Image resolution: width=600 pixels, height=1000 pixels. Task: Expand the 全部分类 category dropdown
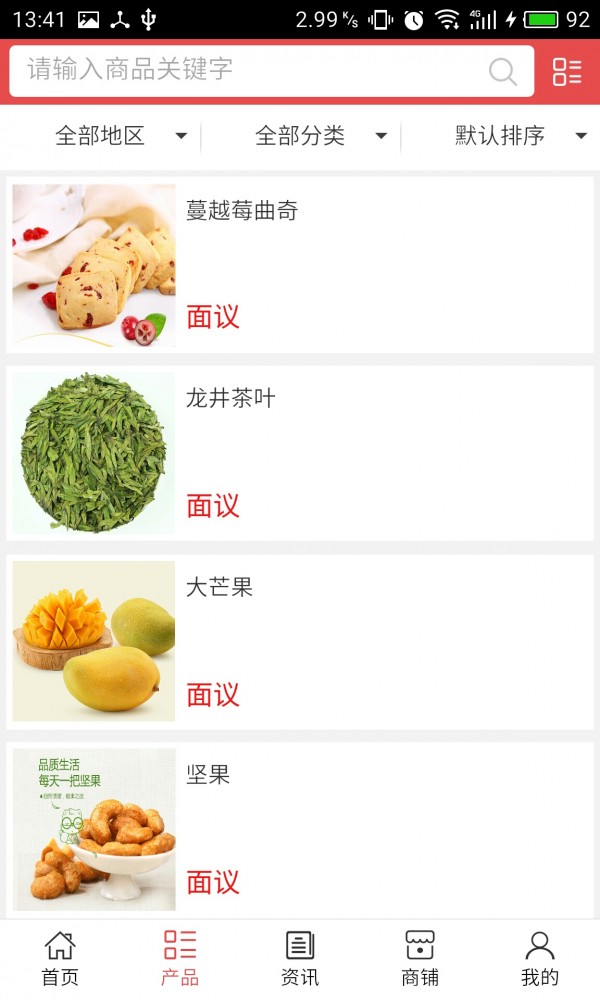pyautogui.click(x=320, y=136)
